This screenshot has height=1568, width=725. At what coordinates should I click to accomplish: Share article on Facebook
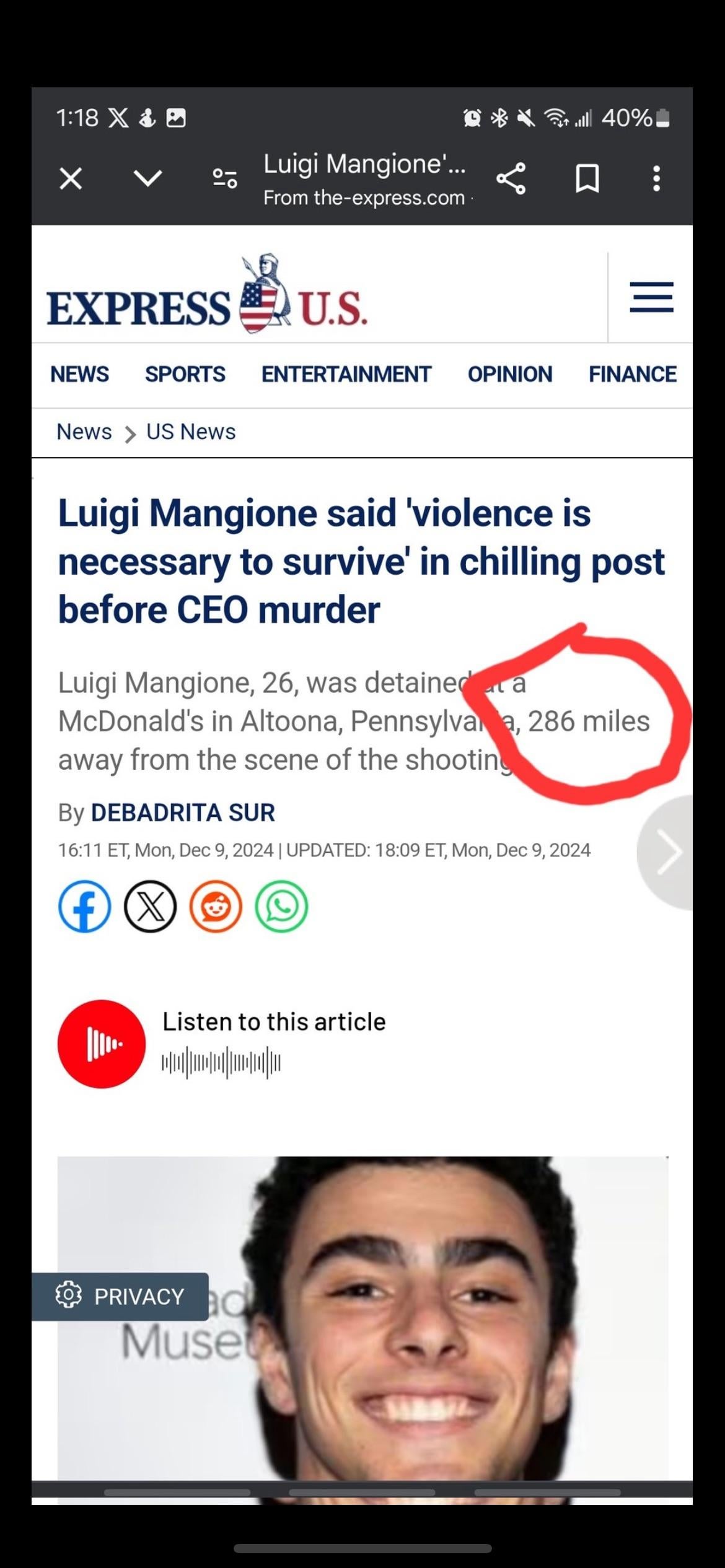85,907
